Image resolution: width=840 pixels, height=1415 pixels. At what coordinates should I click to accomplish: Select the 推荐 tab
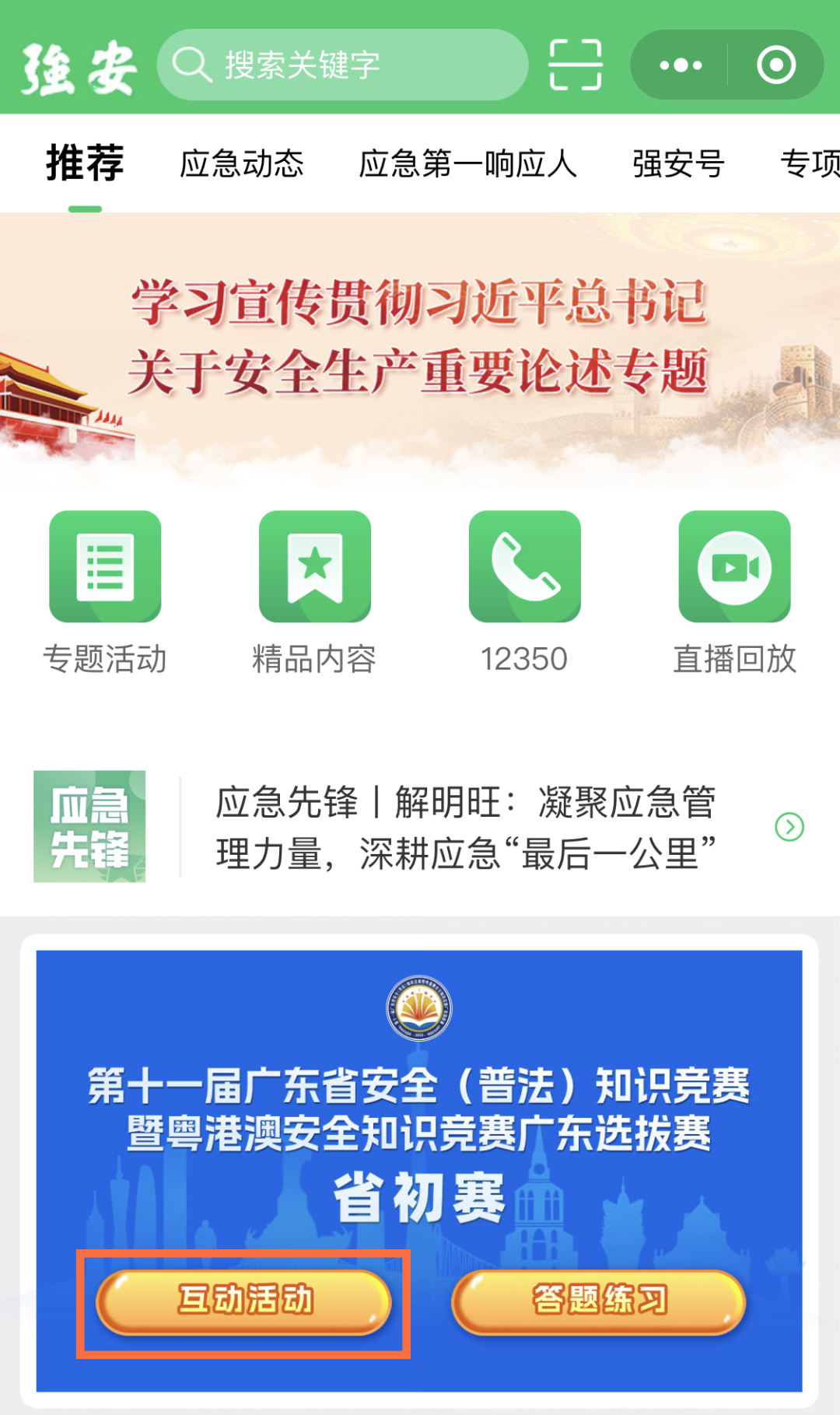[x=85, y=163]
